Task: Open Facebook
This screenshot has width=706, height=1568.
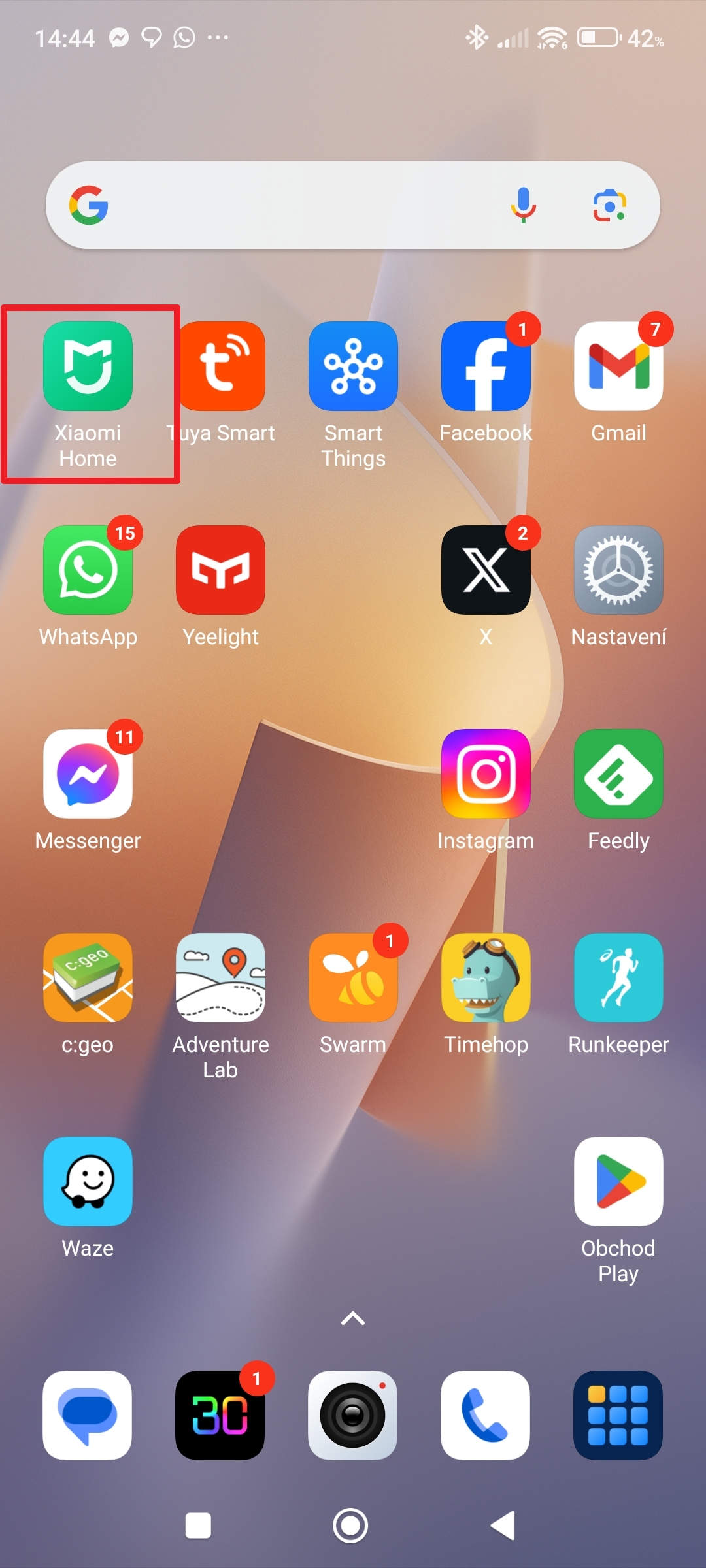Action: click(486, 367)
